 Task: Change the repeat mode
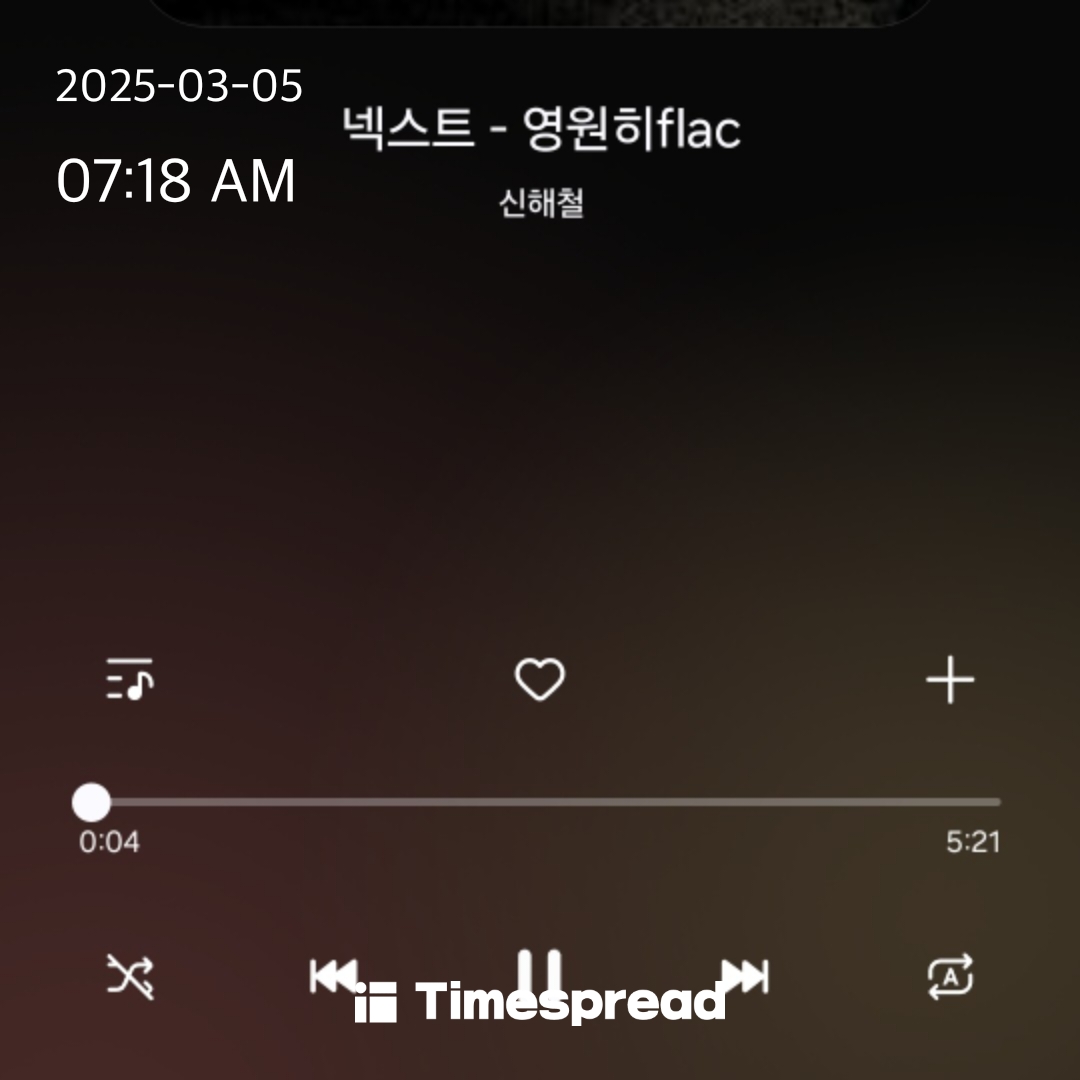950,976
